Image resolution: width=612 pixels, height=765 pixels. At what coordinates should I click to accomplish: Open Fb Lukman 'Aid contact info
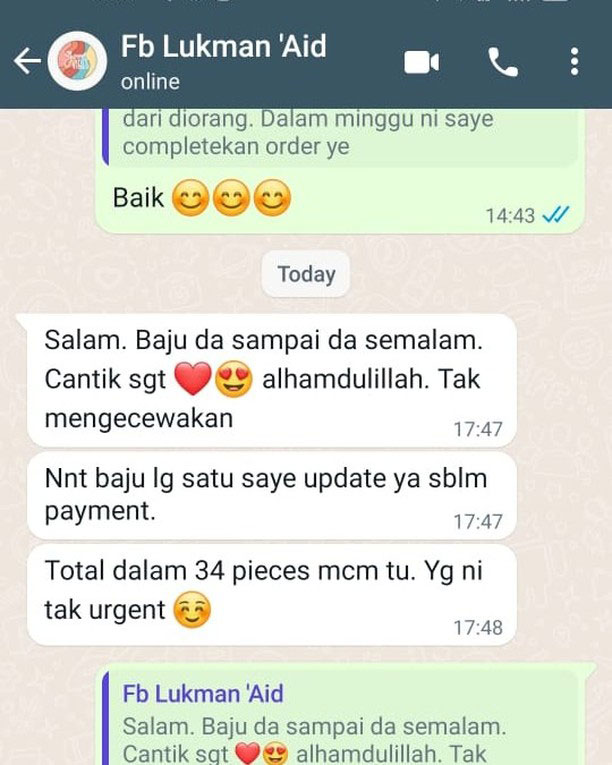click(223, 61)
